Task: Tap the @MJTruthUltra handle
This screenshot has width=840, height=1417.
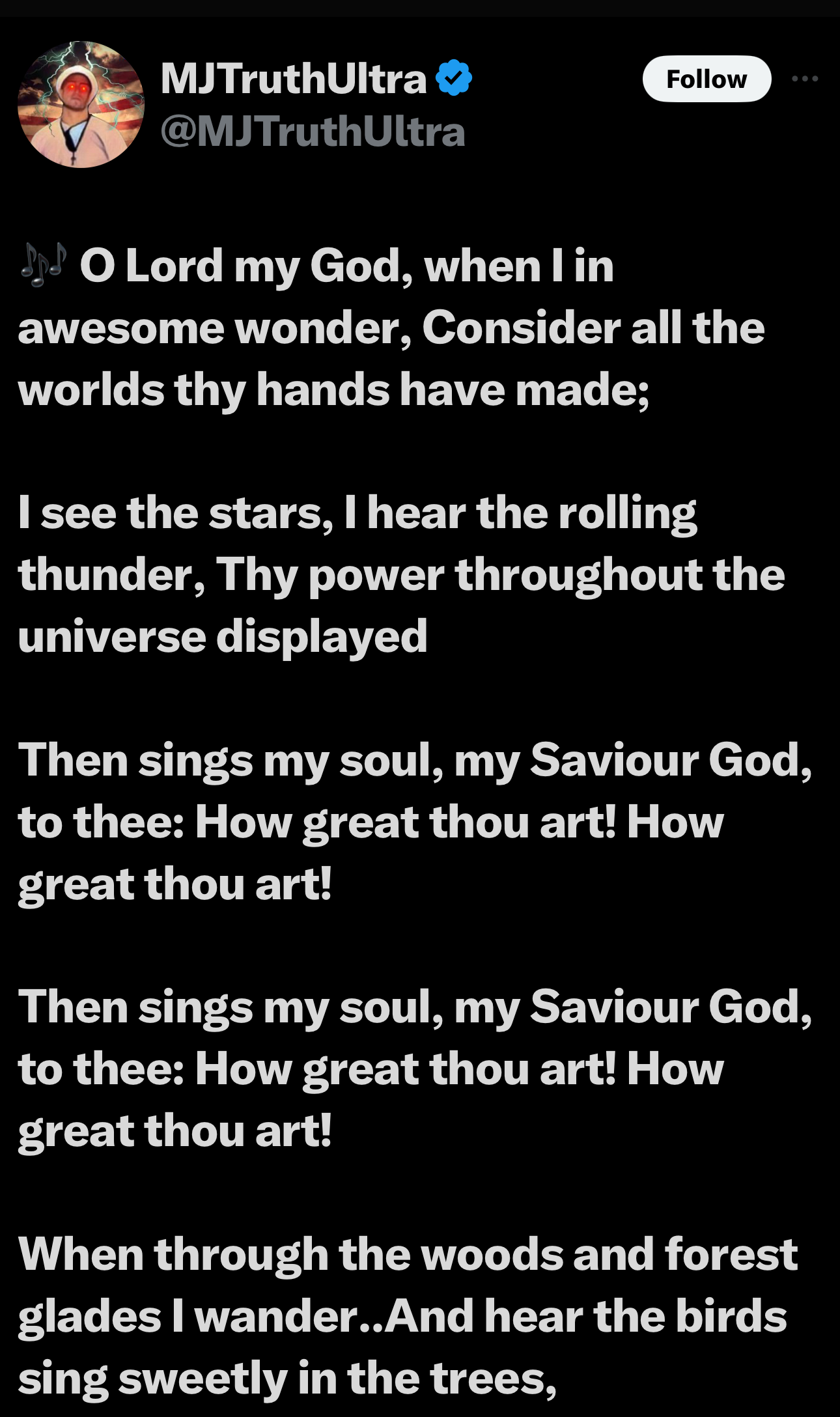Action: tap(313, 132)
